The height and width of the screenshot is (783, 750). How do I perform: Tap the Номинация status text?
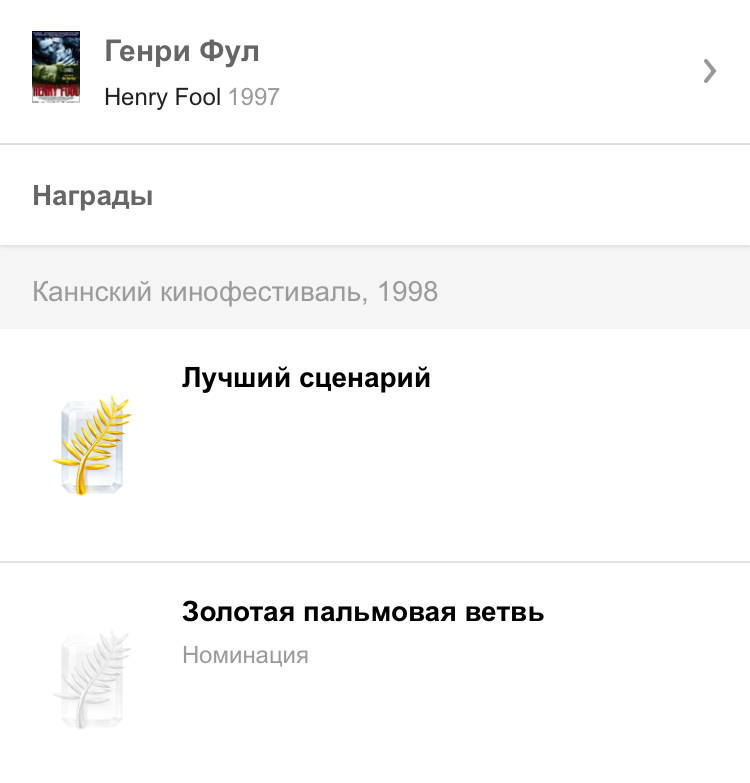point(245,655)
